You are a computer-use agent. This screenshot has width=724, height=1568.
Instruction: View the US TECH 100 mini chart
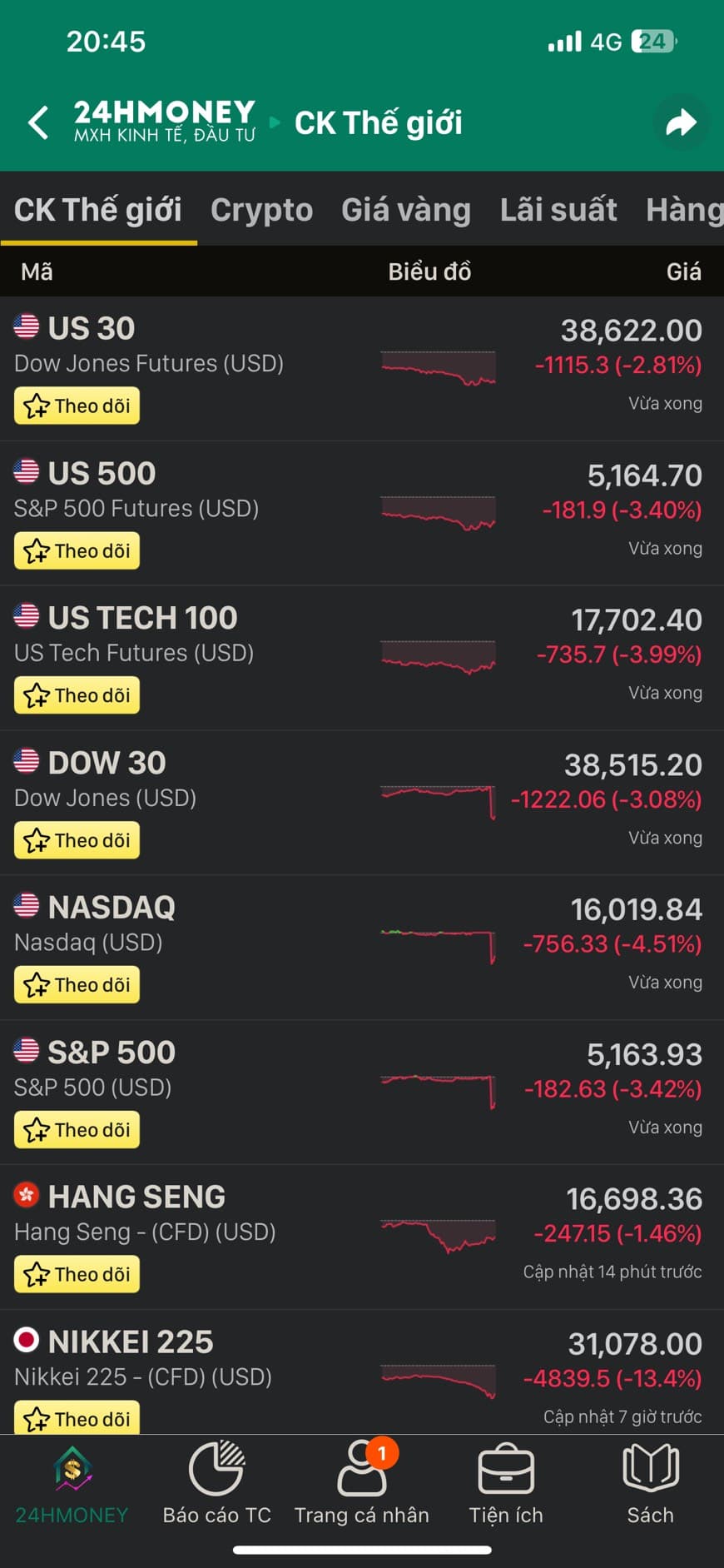438,657
